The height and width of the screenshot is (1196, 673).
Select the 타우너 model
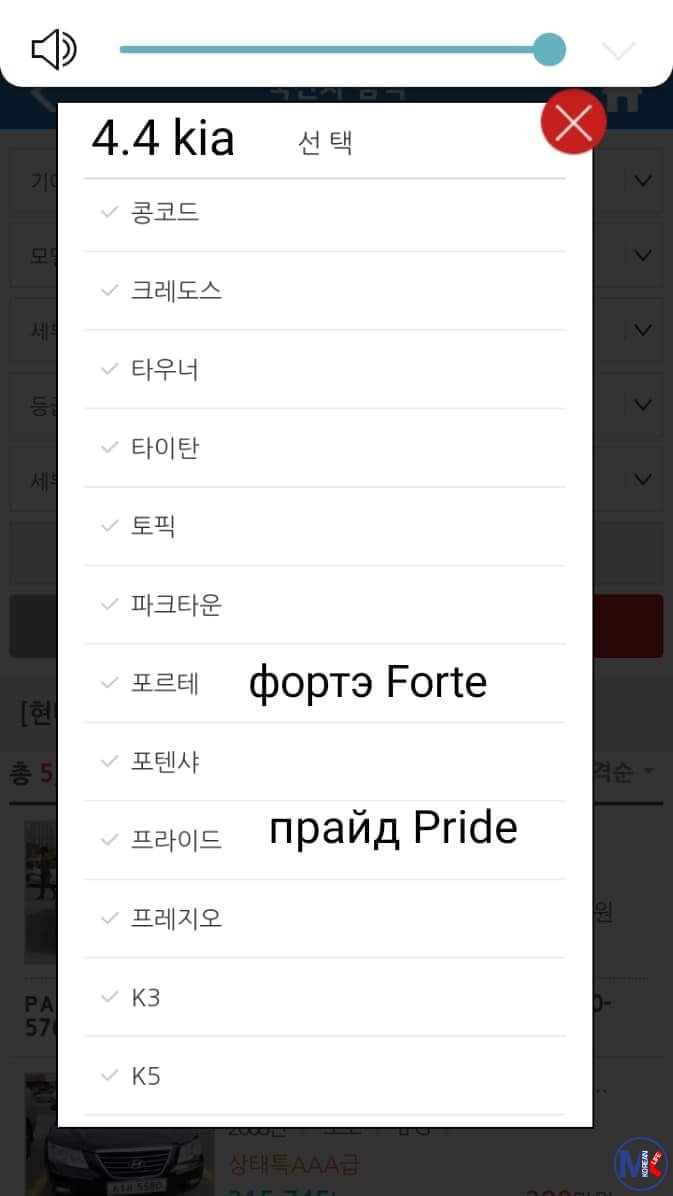pyautogui.click(x=165, y=370)
